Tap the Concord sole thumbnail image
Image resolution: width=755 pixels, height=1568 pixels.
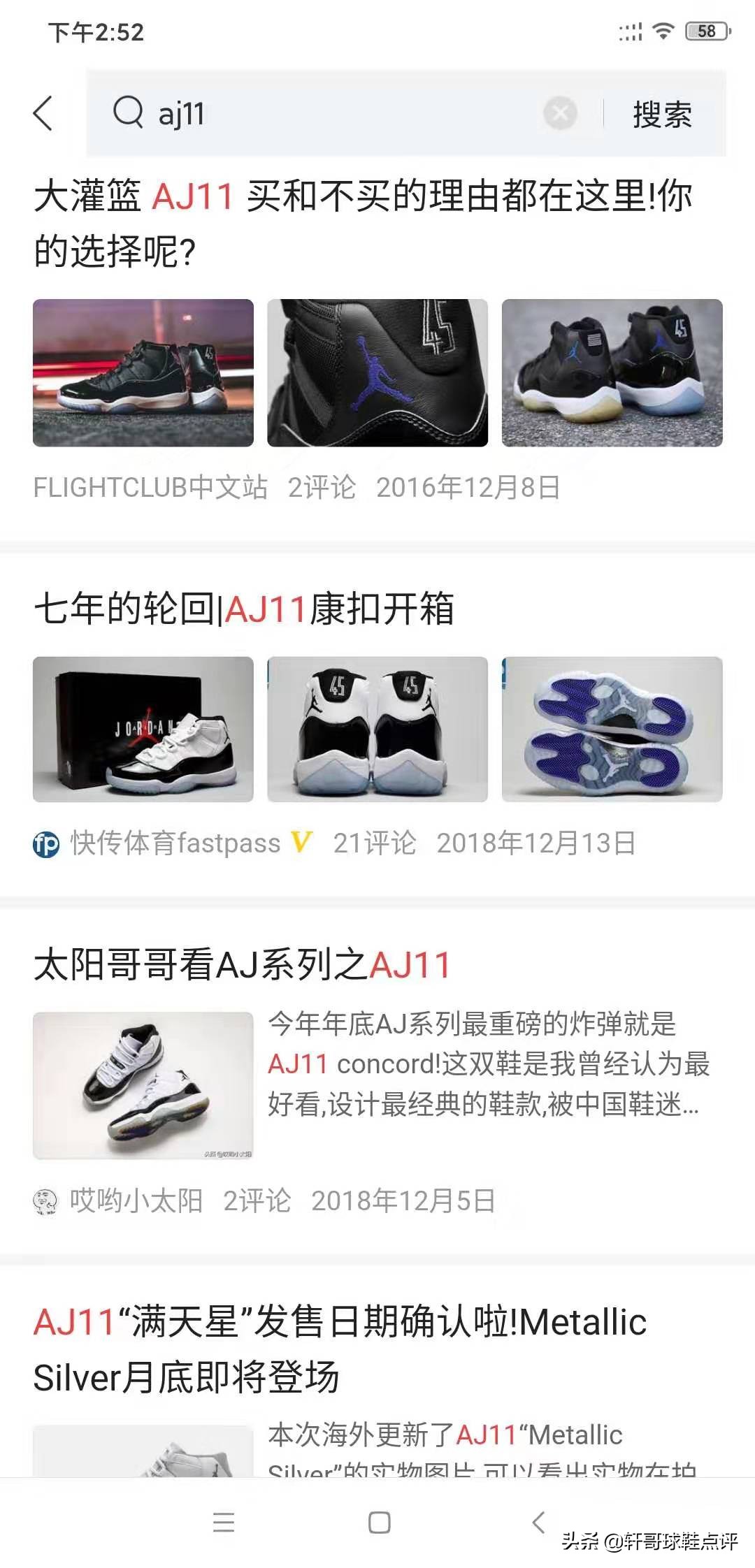click(x=613, y=729)
